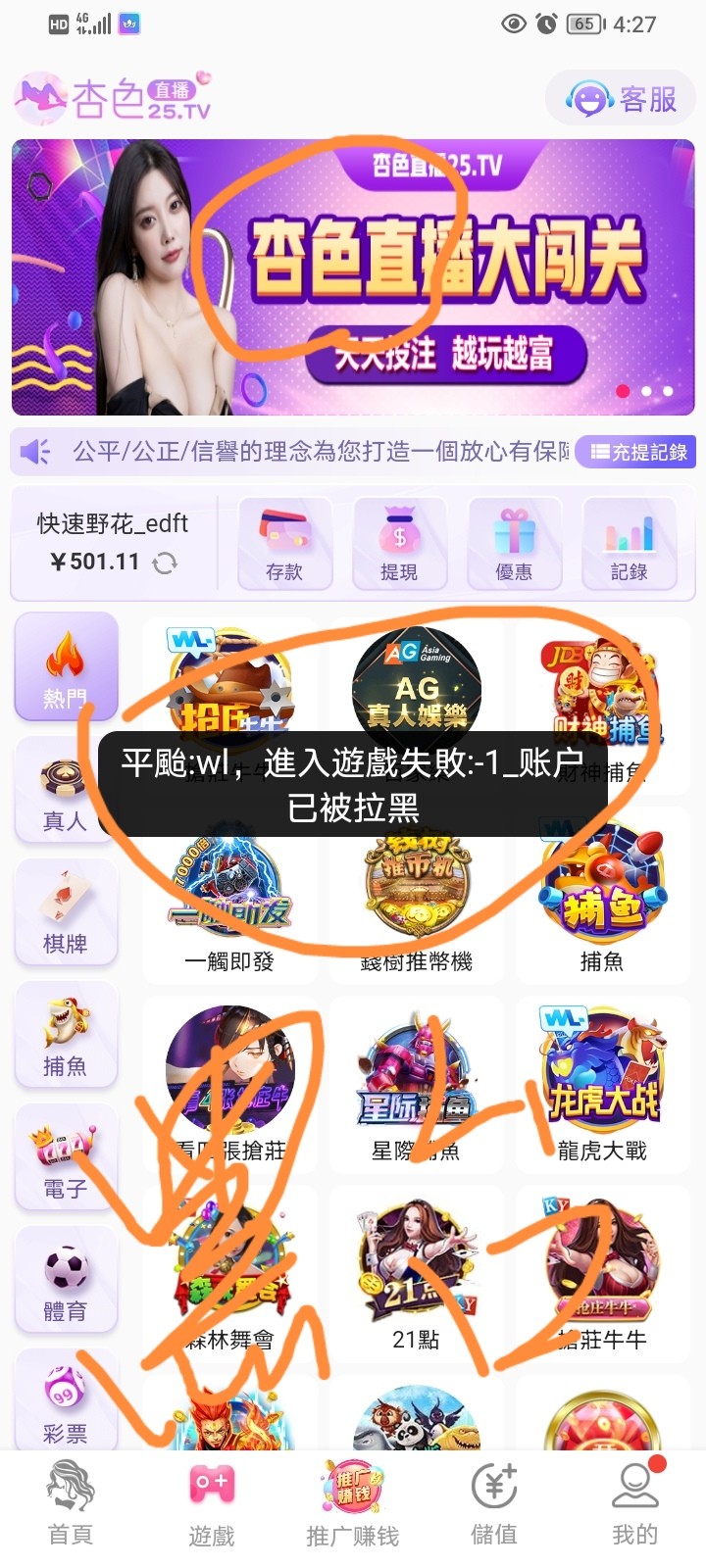Select the 真人 category
Image resolution: width=706 pixels, height=1568 pixels.
(x=66, y=792)
